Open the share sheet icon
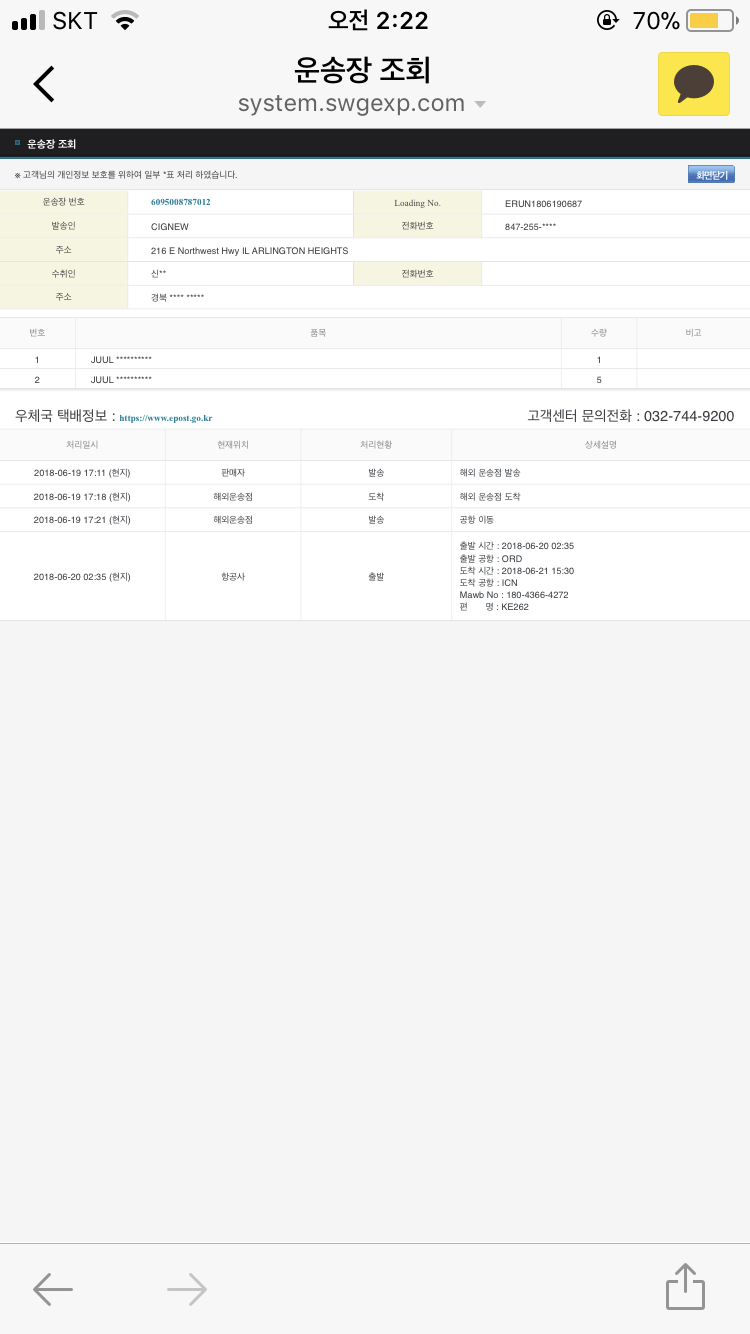The image size is (750, 1334). pos(685,1287)
